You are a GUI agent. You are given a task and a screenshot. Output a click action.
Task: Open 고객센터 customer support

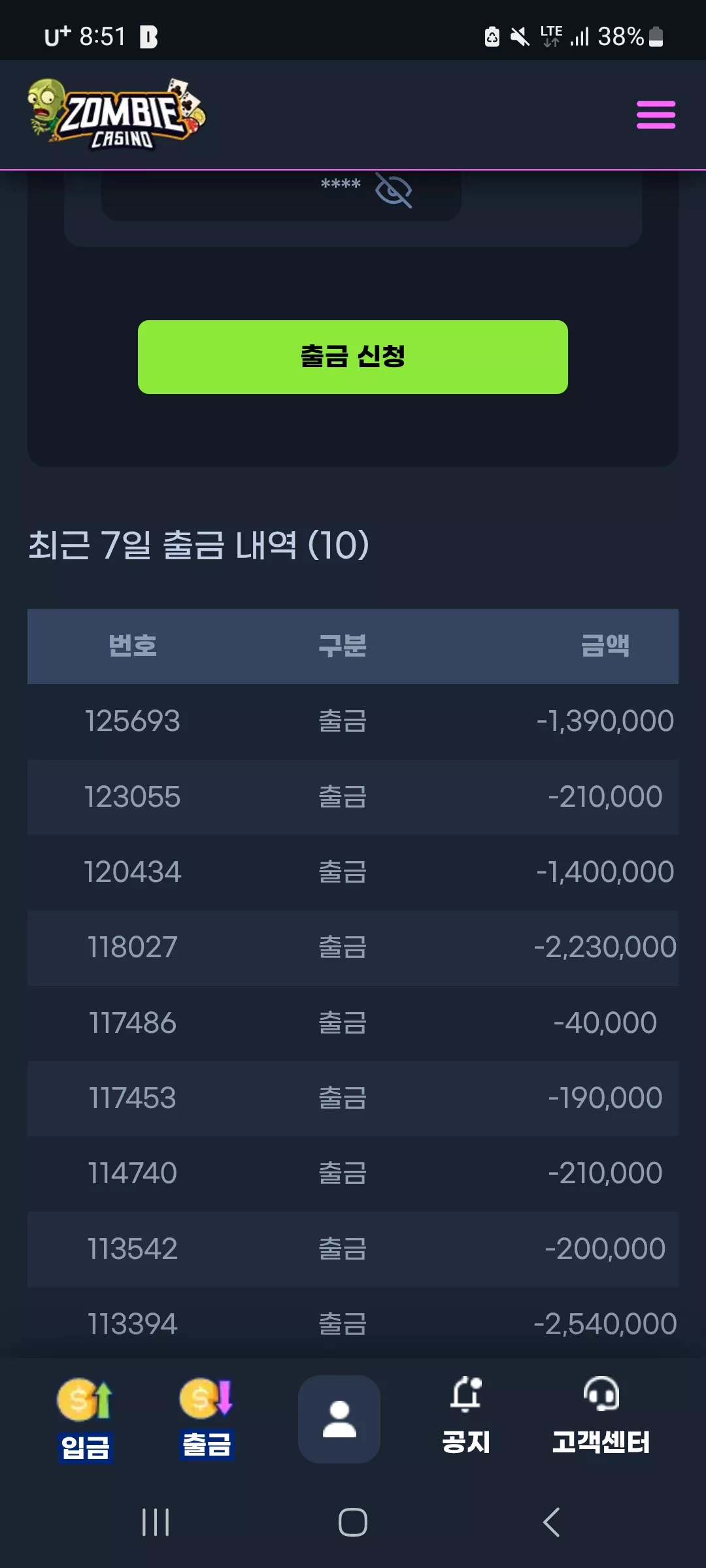tap(601, 1419)
